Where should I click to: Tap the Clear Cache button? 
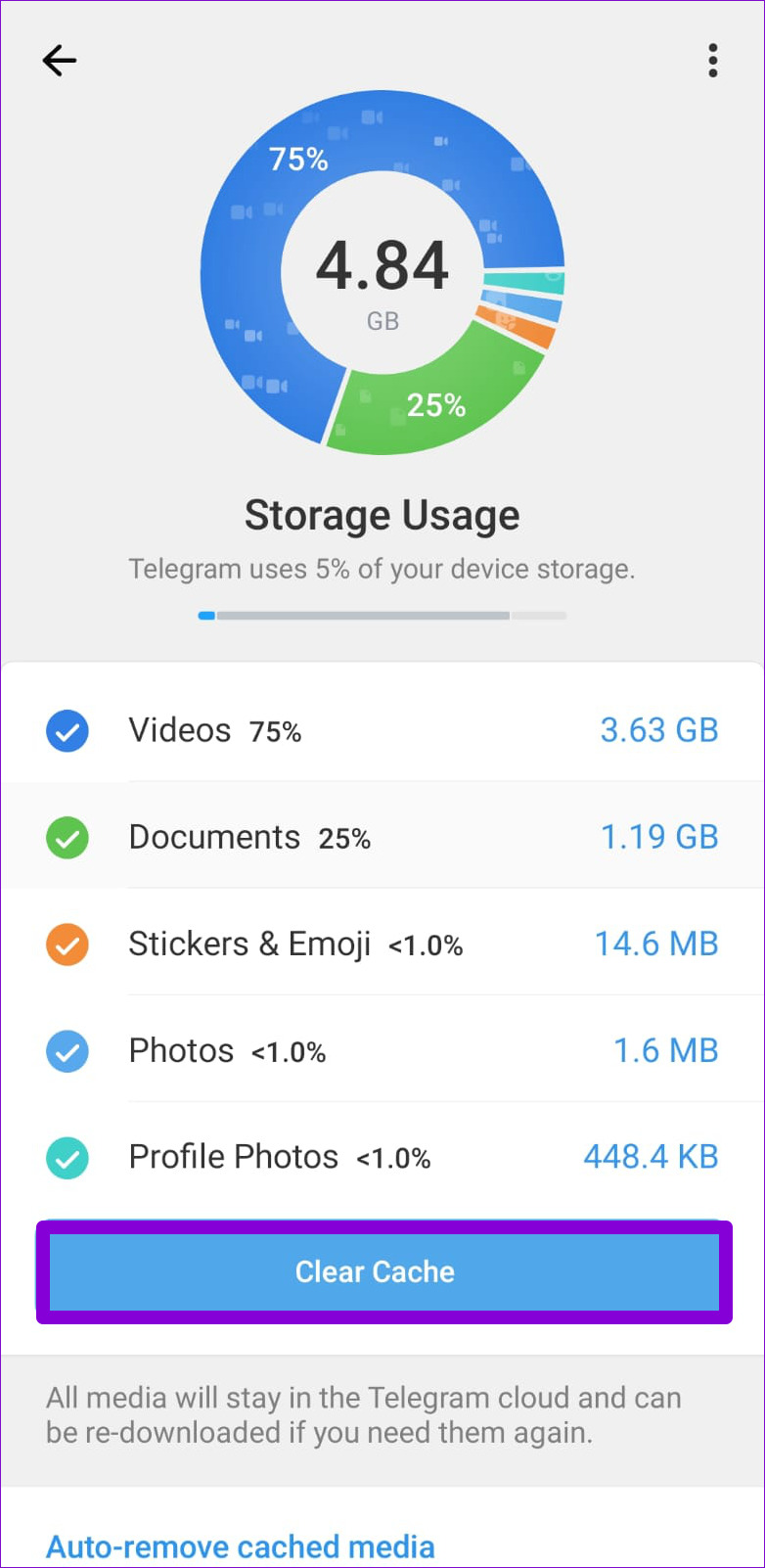[383, 1271]
